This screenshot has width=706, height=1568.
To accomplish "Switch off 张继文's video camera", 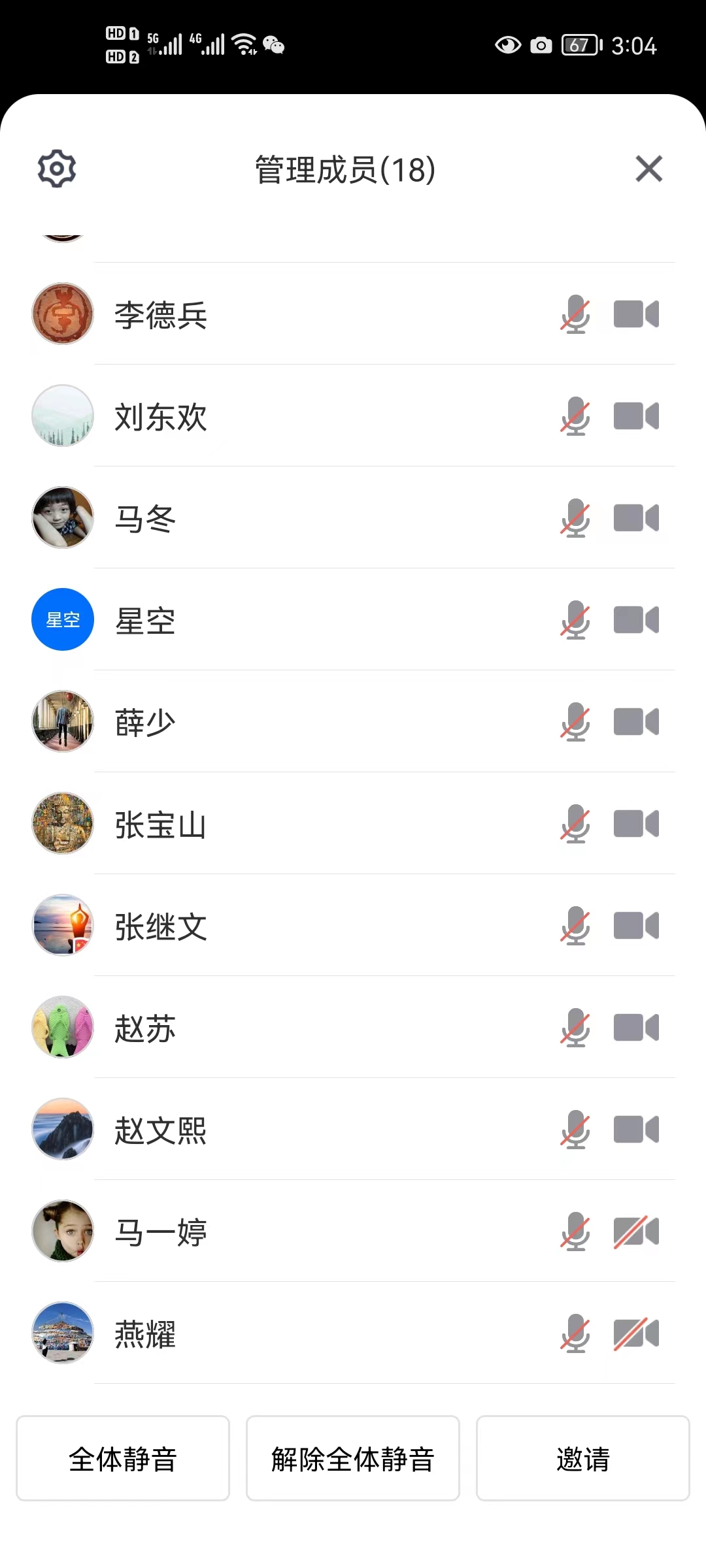I will coord(636,926).
